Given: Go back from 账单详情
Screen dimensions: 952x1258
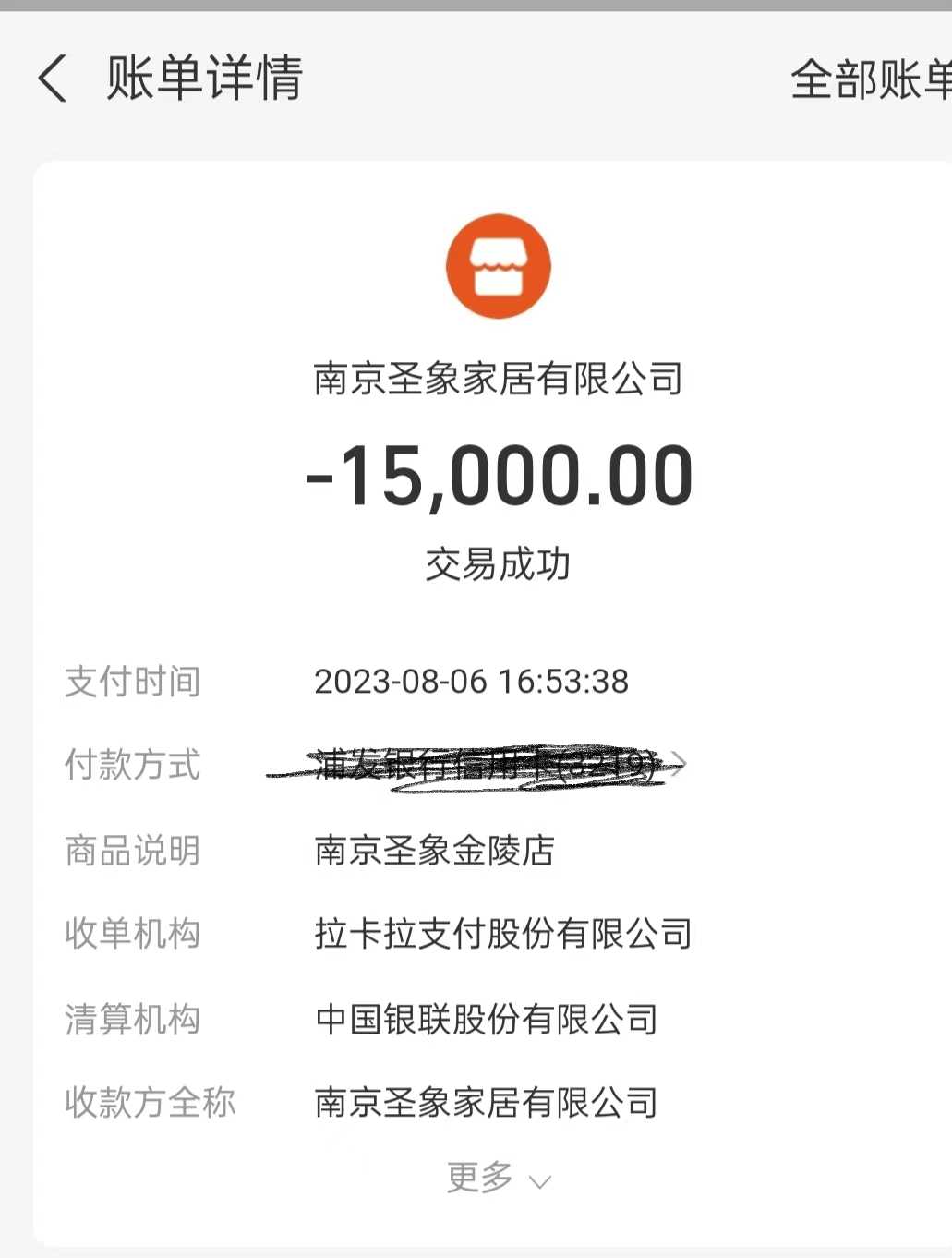Looking at the screenshot, I should click(54, 79).
